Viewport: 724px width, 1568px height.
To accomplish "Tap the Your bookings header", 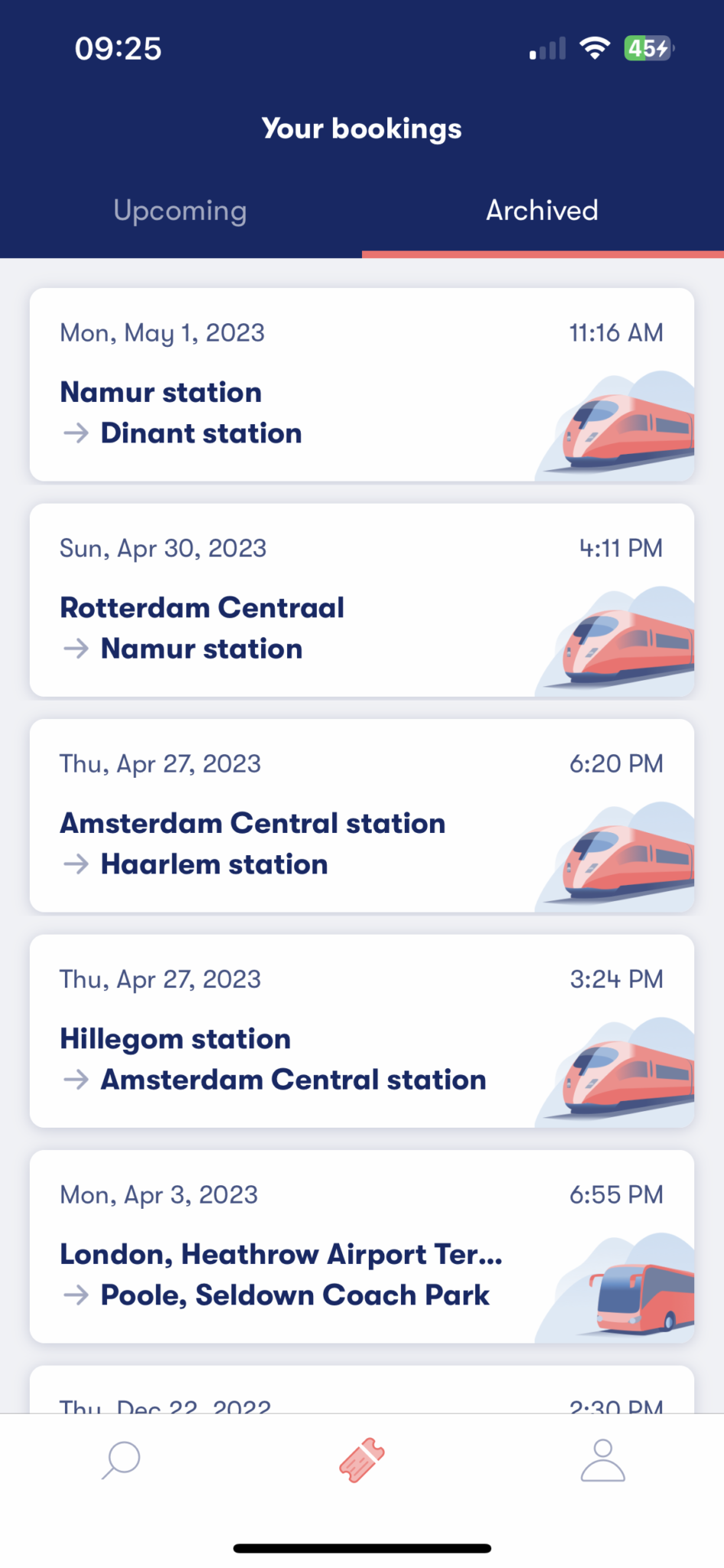I will (361, 128).
